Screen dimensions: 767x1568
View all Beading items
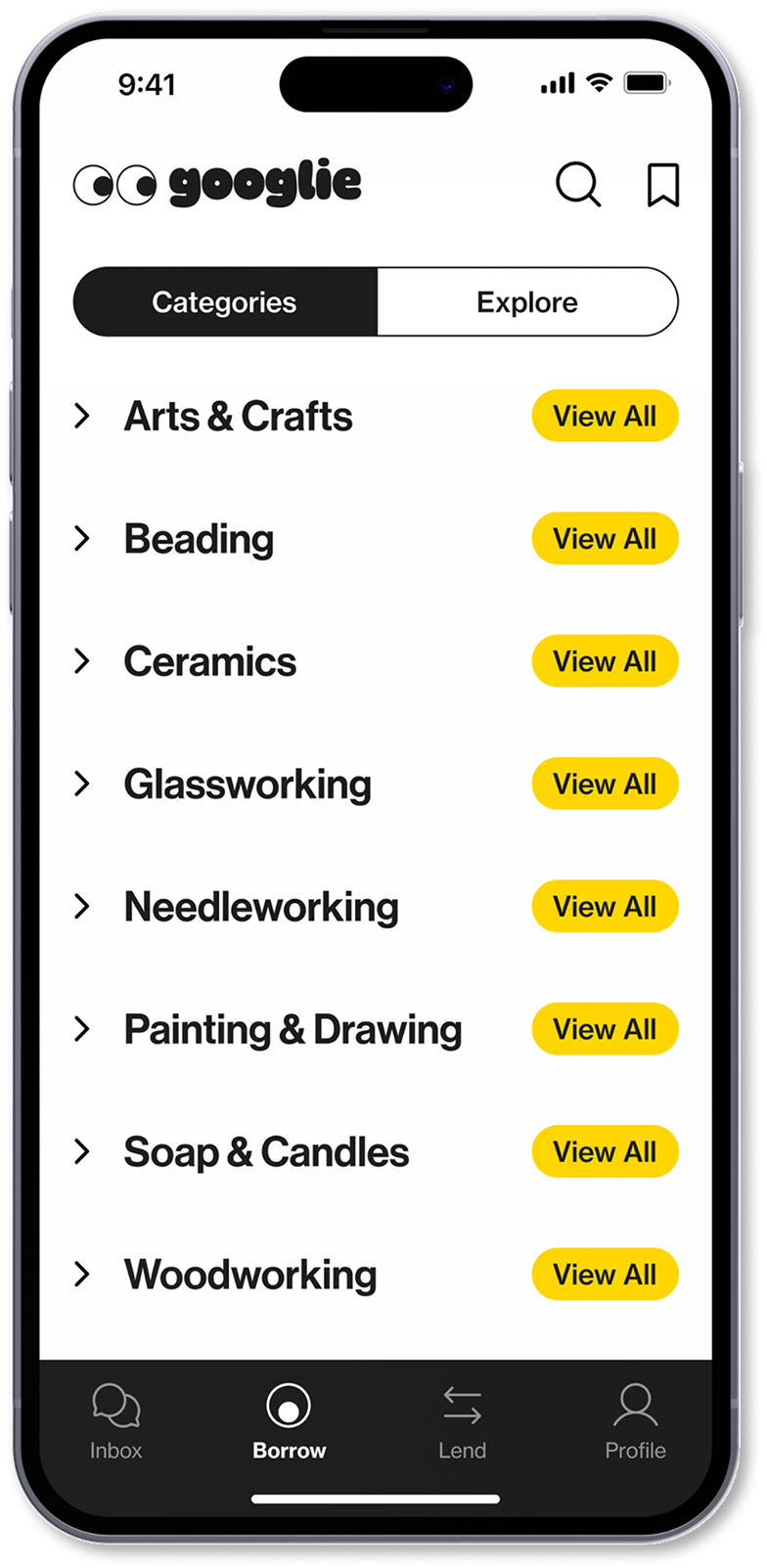(x=605, y=538)
